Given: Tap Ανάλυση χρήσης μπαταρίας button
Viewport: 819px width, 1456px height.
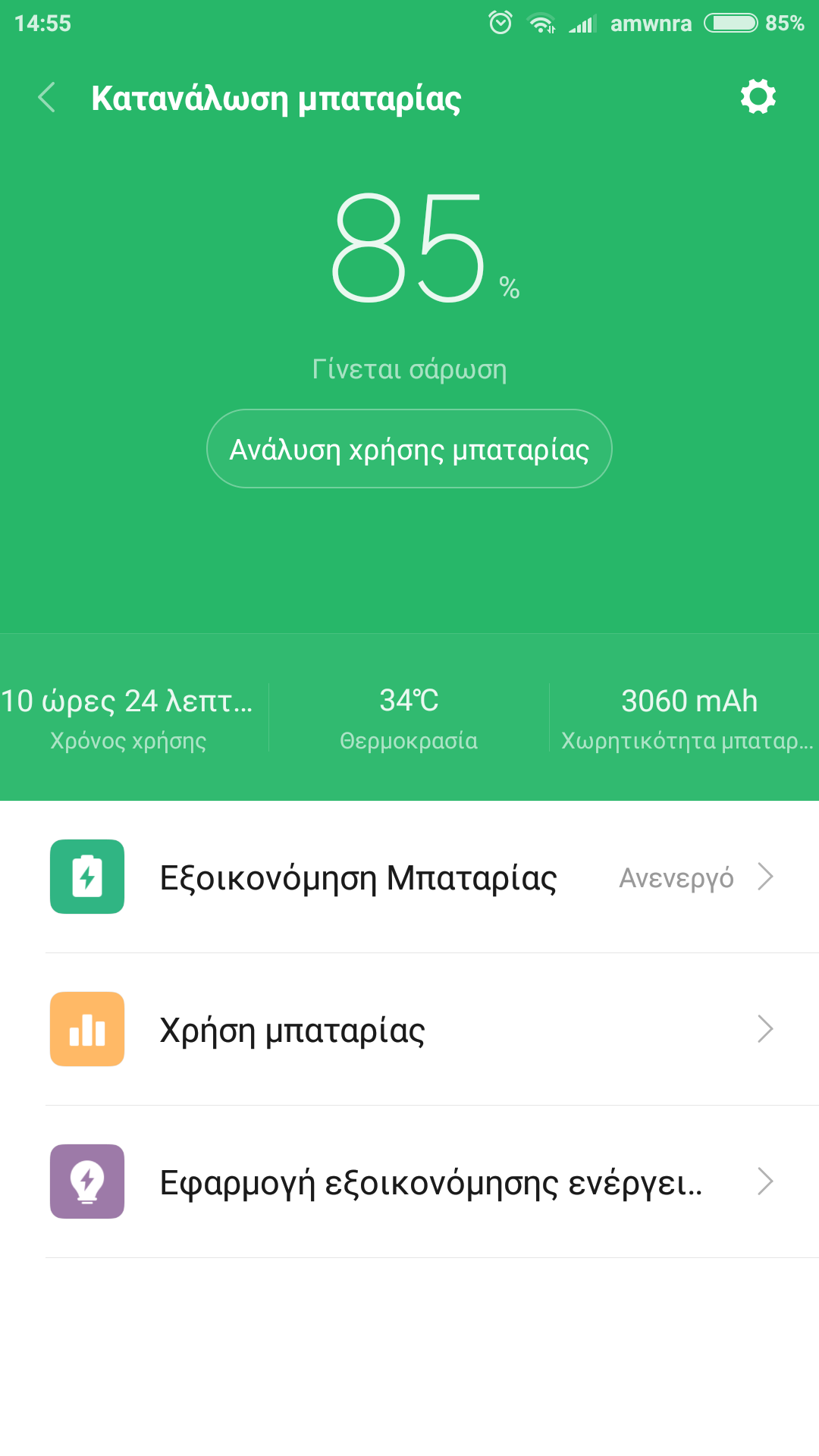Looking at the screenshot, I should pyautogui.click(x=409, y=449).
